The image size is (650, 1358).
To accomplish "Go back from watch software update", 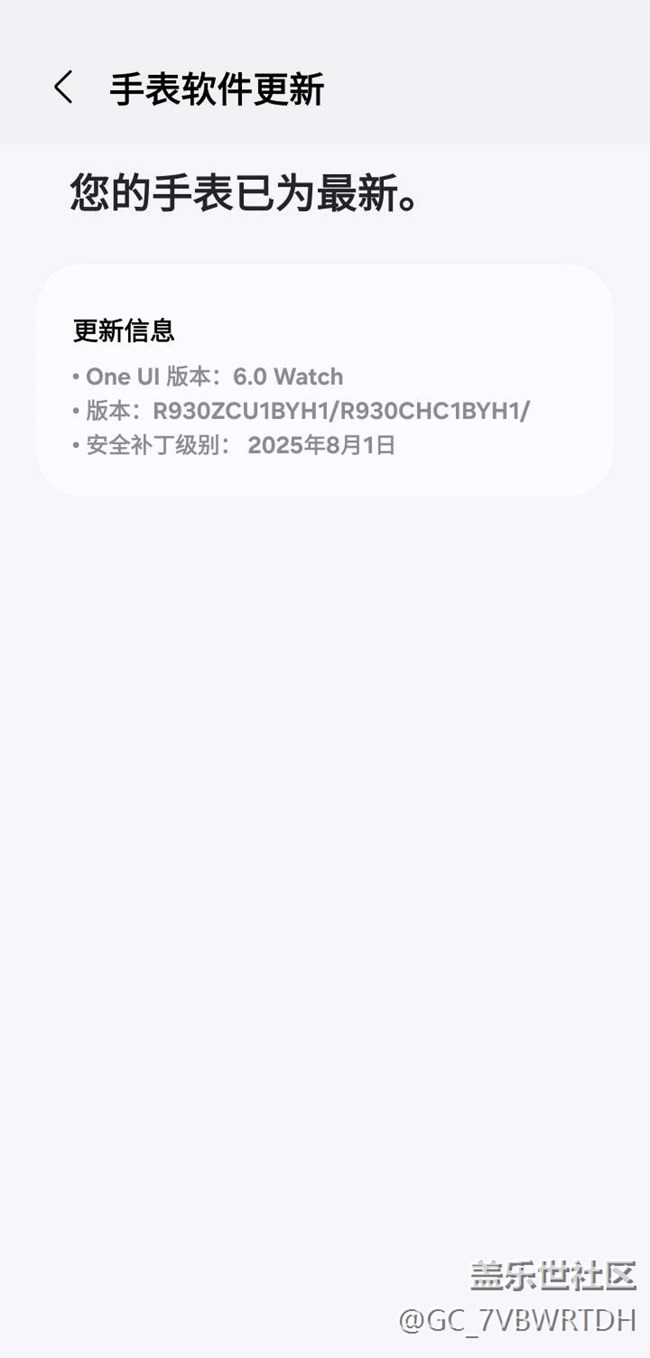I will click(x=63, y=88).
